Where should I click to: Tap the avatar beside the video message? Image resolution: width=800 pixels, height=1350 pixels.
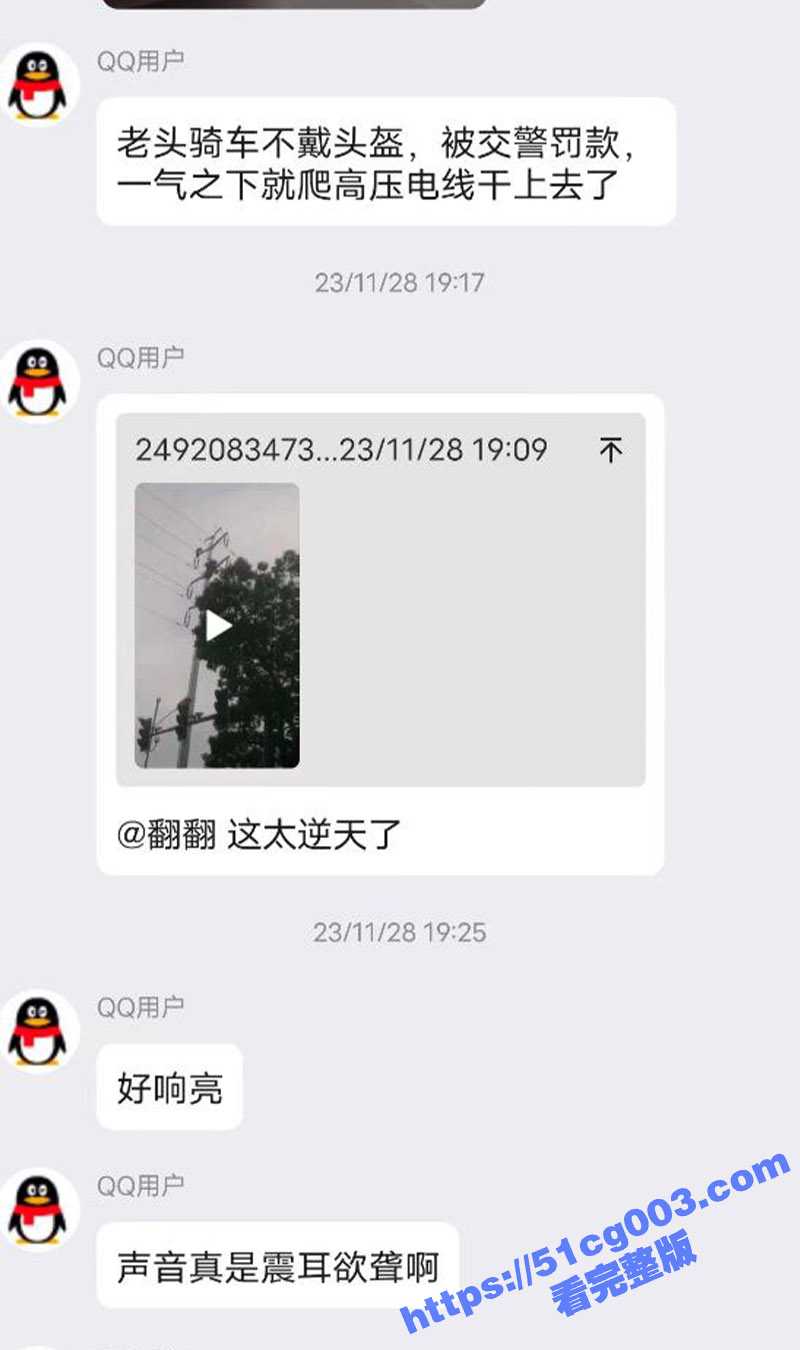point(37,381)
